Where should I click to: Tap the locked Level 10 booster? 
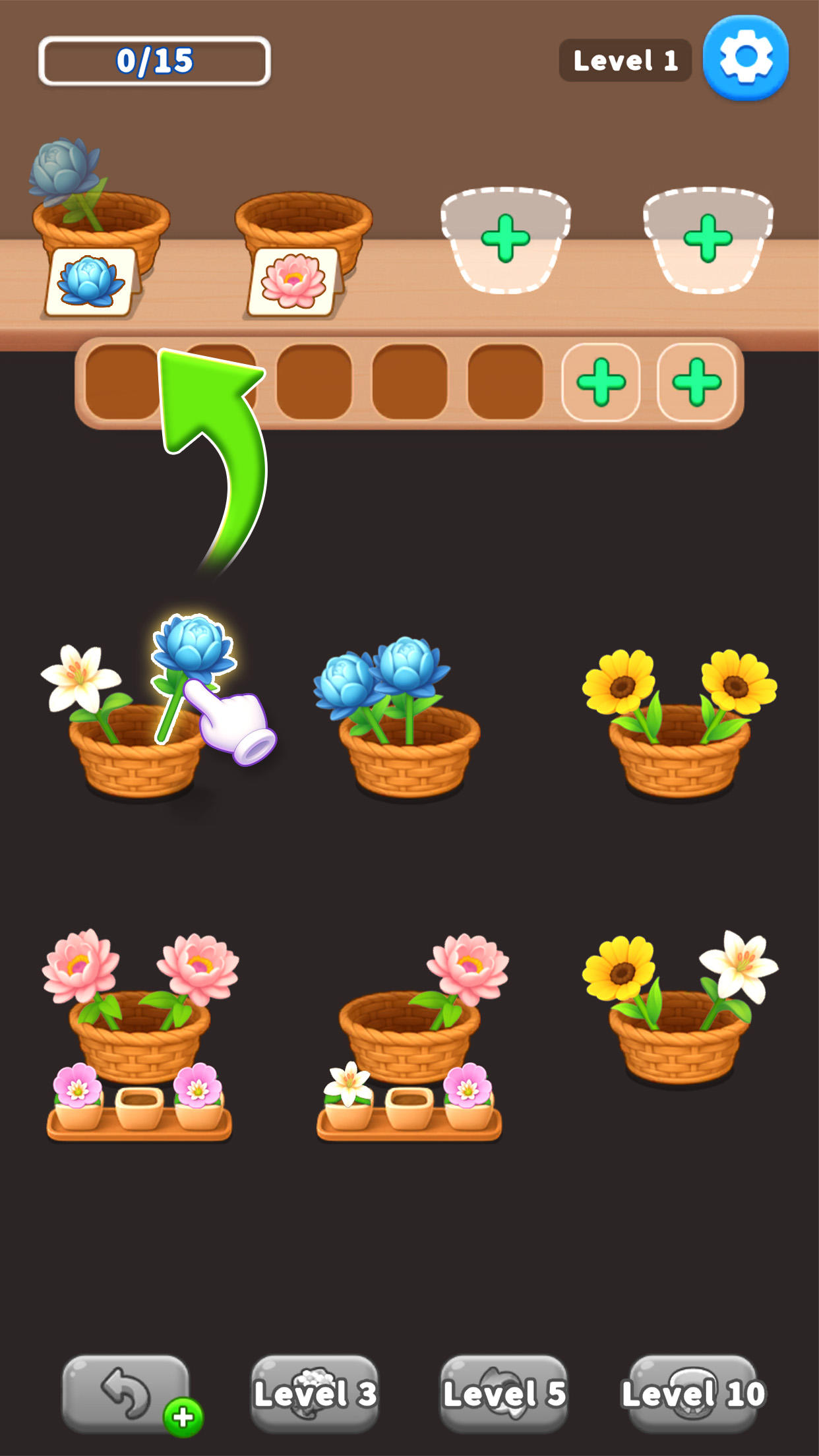click(693, 1393)
